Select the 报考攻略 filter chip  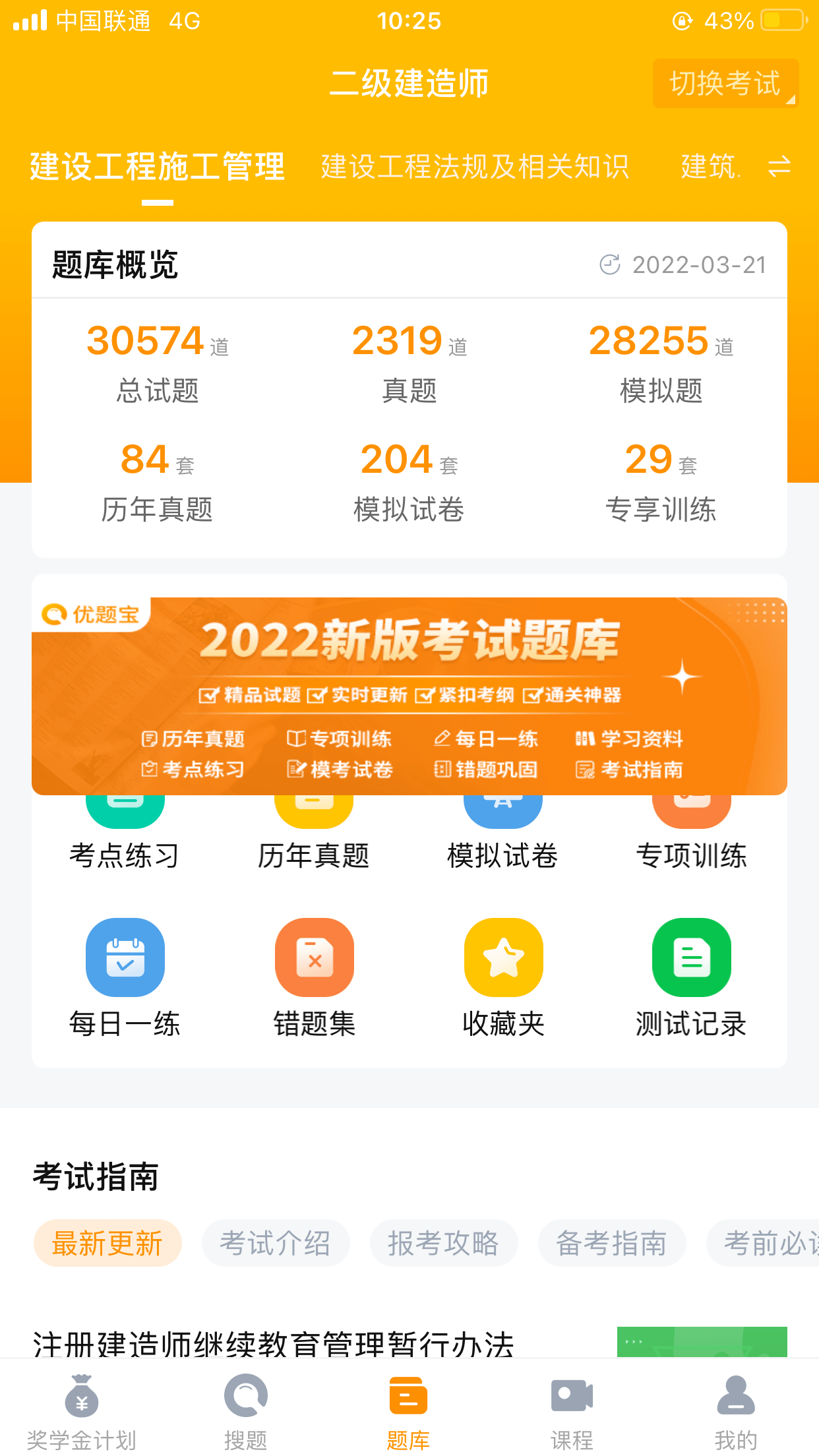pos(443,1243)
